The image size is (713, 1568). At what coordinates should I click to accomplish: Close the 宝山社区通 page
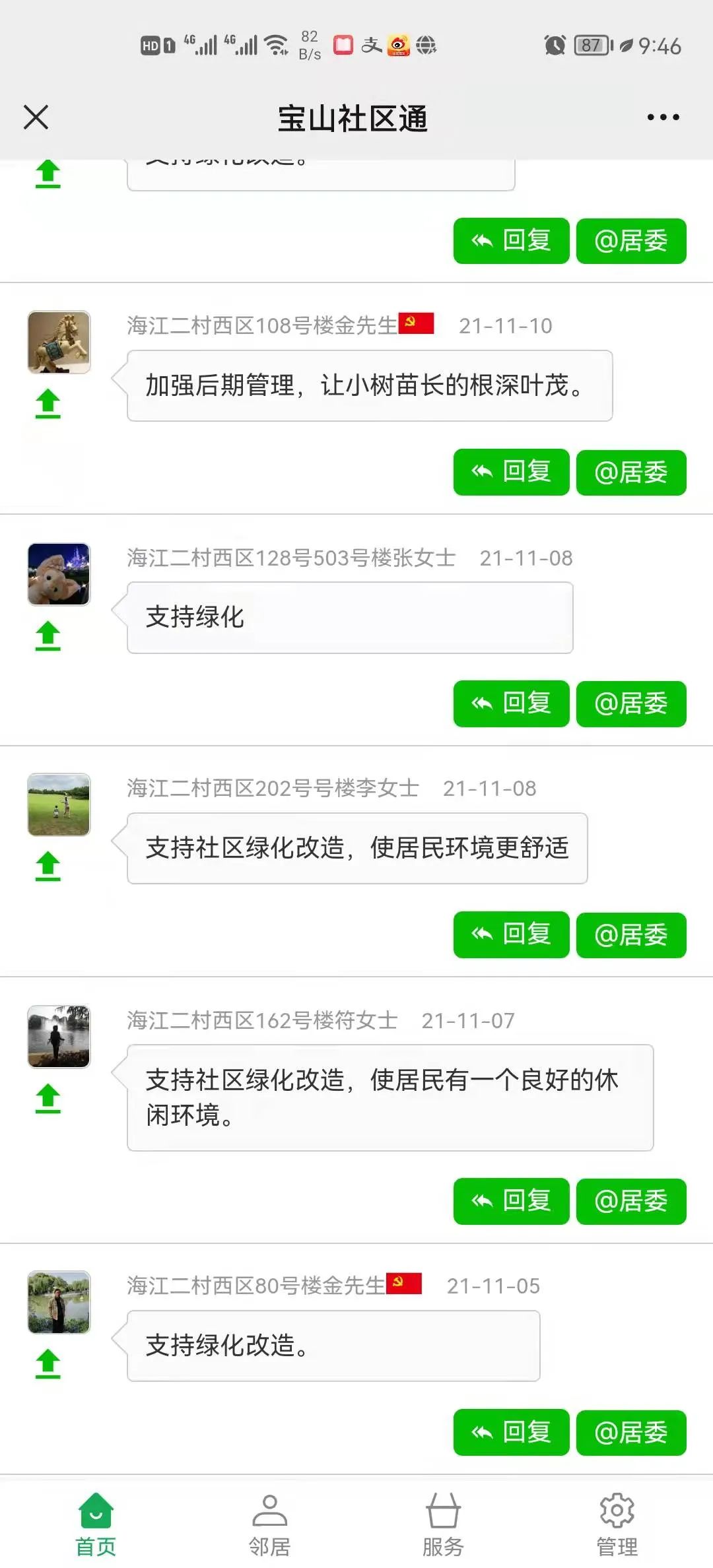[36, 117]
